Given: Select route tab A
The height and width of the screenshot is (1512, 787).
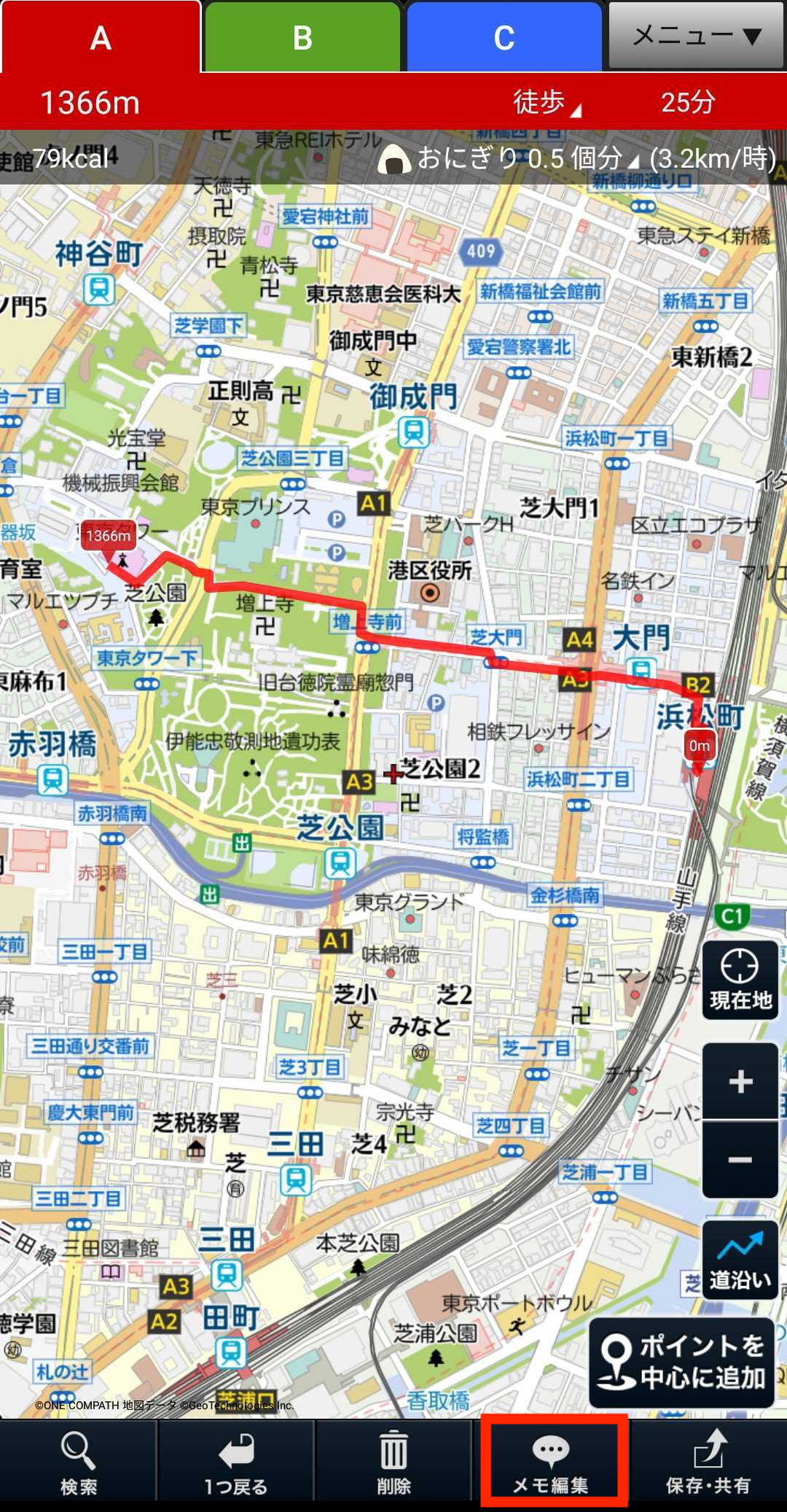Looking at the screenshot, I should point(101,36).
